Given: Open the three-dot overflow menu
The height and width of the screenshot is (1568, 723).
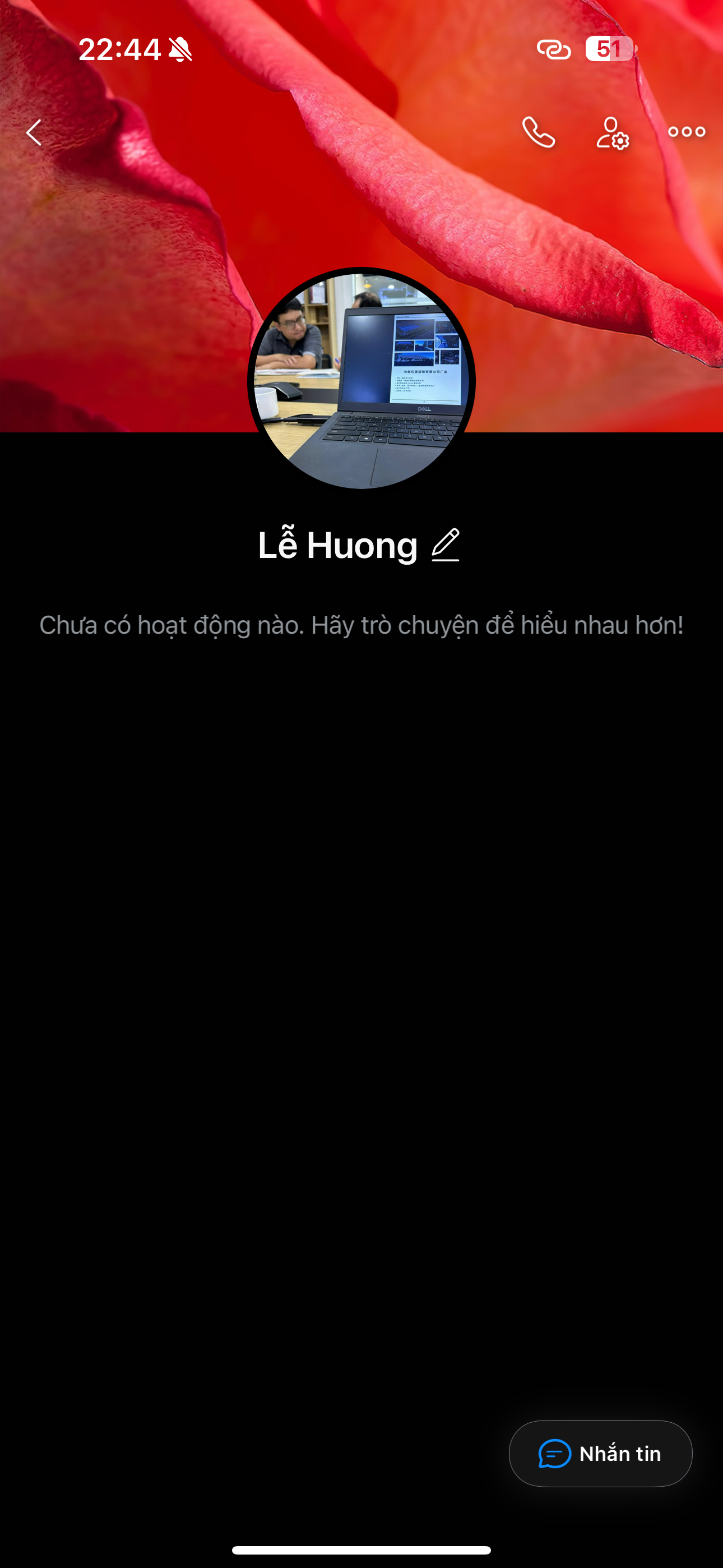Looking at the screenshot, I should click(x=687, y=132).
